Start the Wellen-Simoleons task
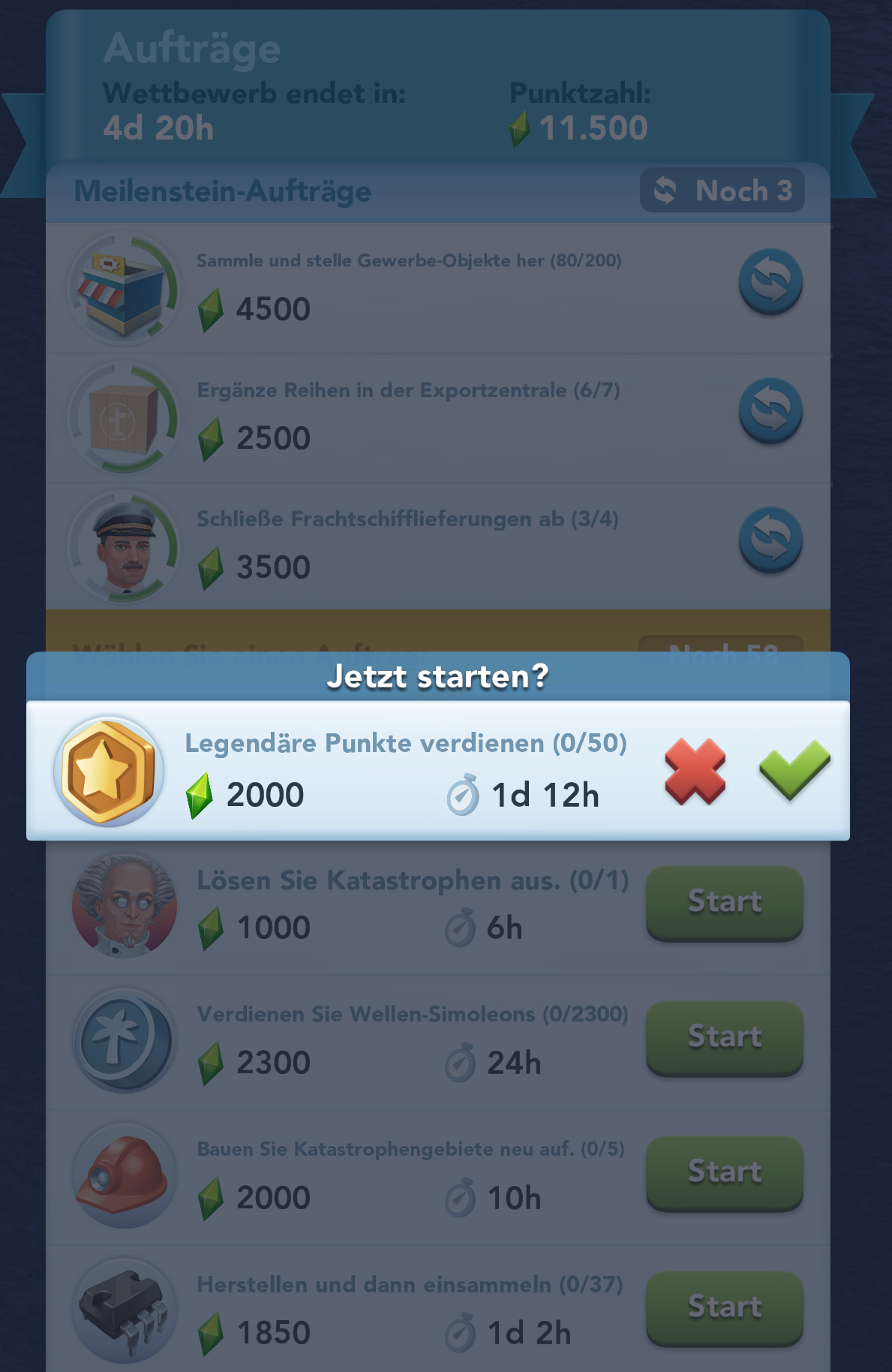The height and width of the screenshot is (1372, 892). point(724,1037)
